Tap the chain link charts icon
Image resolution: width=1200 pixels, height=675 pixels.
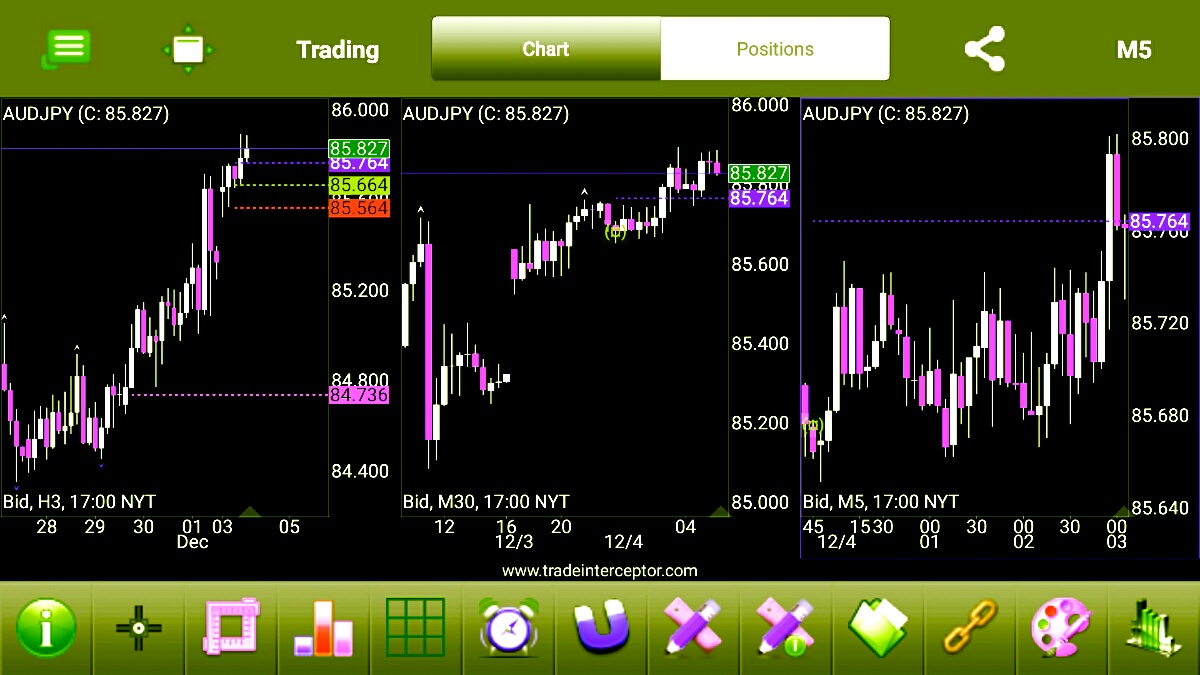point(970,628)
